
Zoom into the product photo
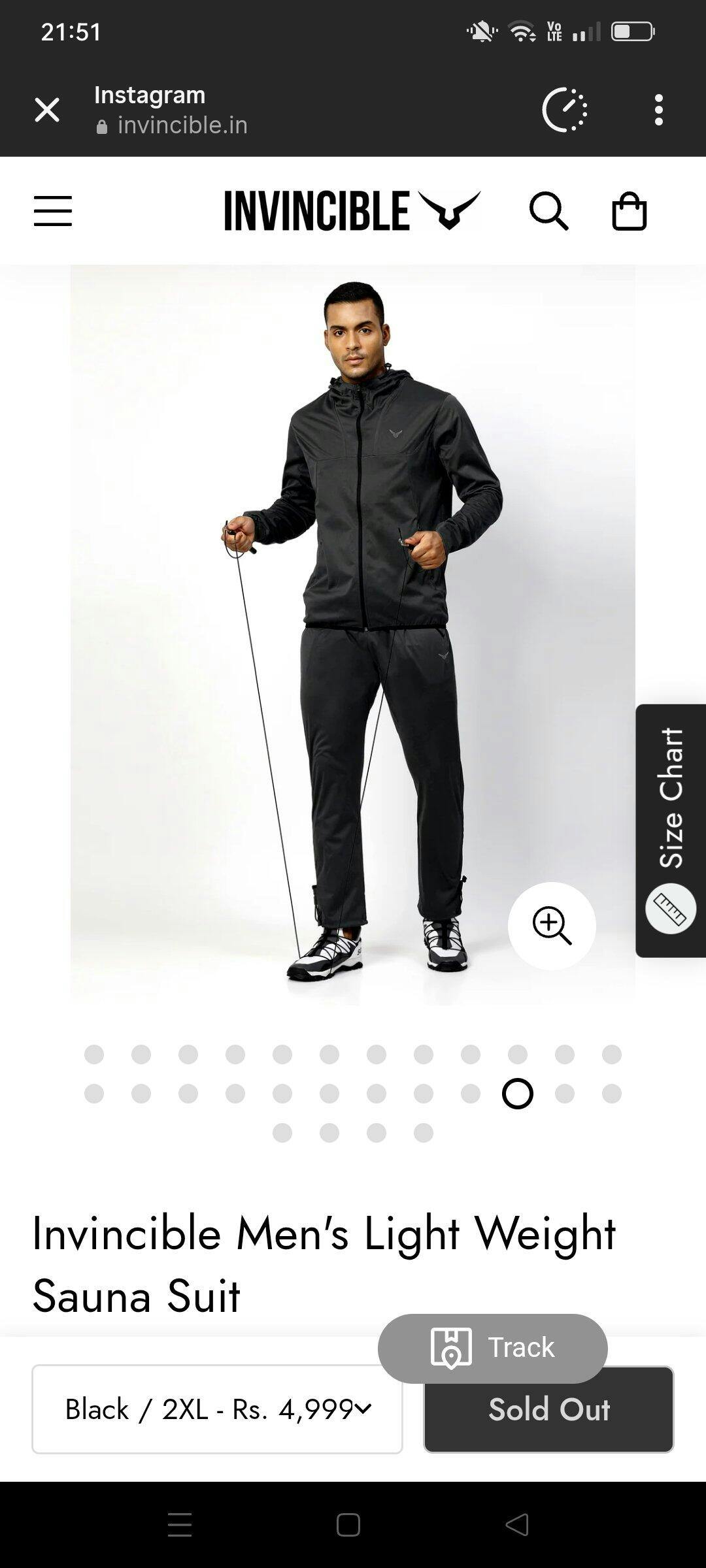(x=552, y=925)
